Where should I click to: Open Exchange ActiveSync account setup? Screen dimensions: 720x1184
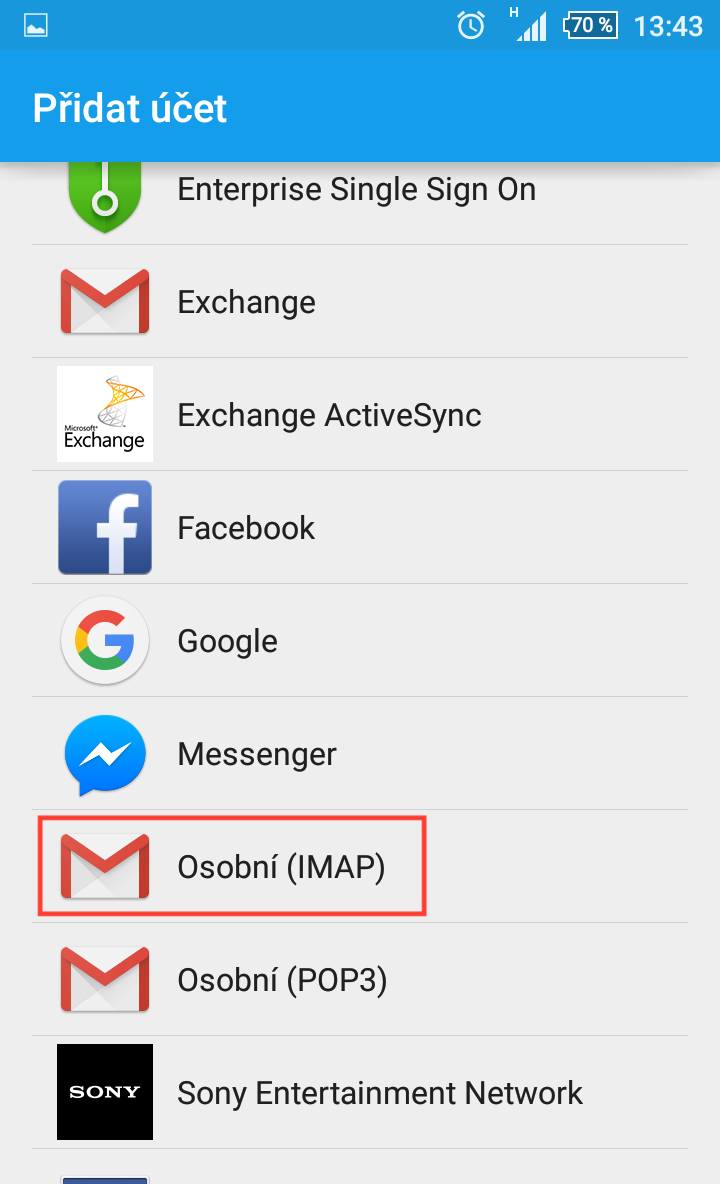(360, 415)
